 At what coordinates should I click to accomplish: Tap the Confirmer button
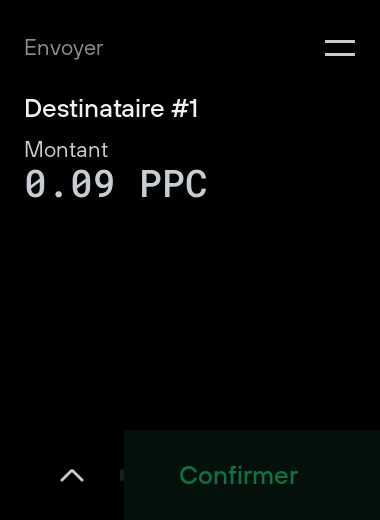252,475
